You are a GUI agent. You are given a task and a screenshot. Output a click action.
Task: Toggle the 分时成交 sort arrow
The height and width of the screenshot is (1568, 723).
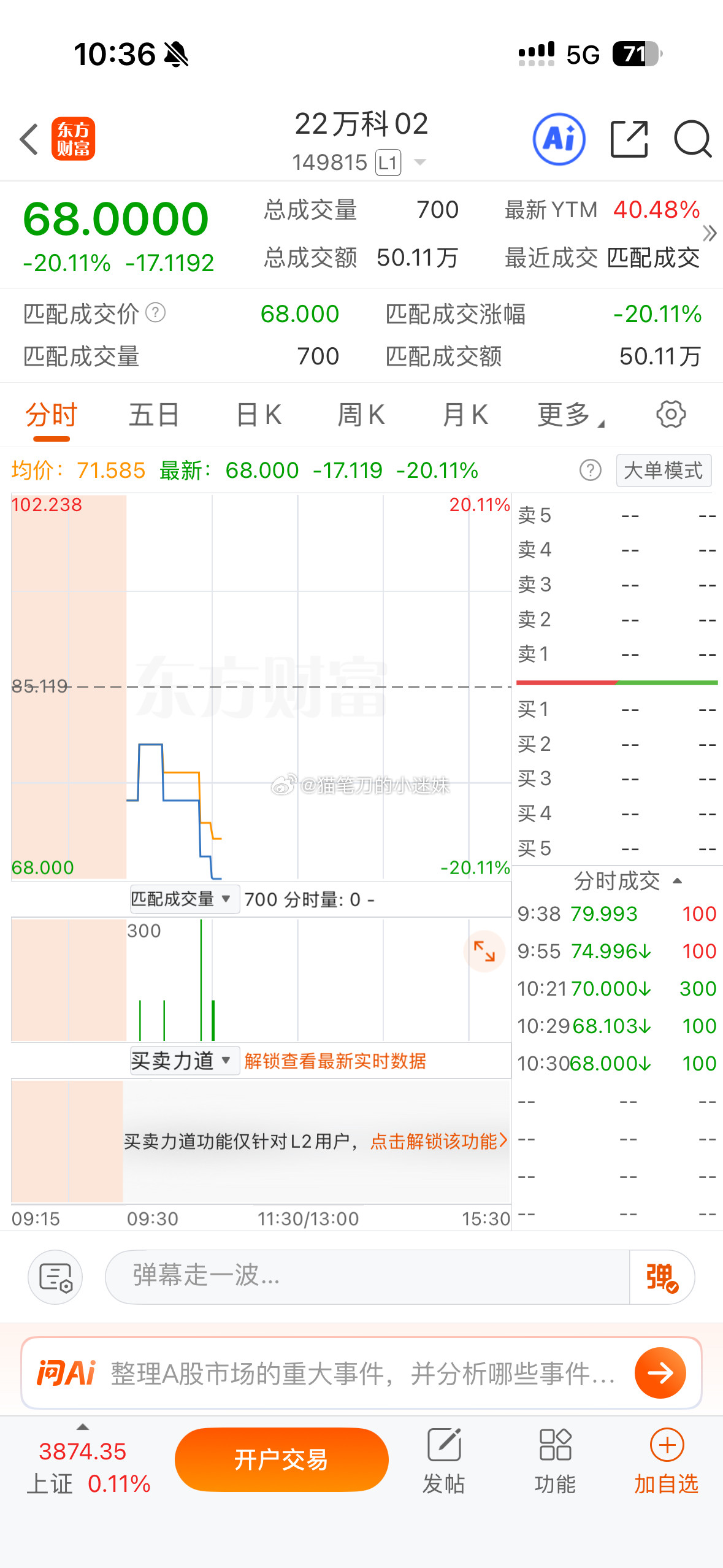[676, 881]
